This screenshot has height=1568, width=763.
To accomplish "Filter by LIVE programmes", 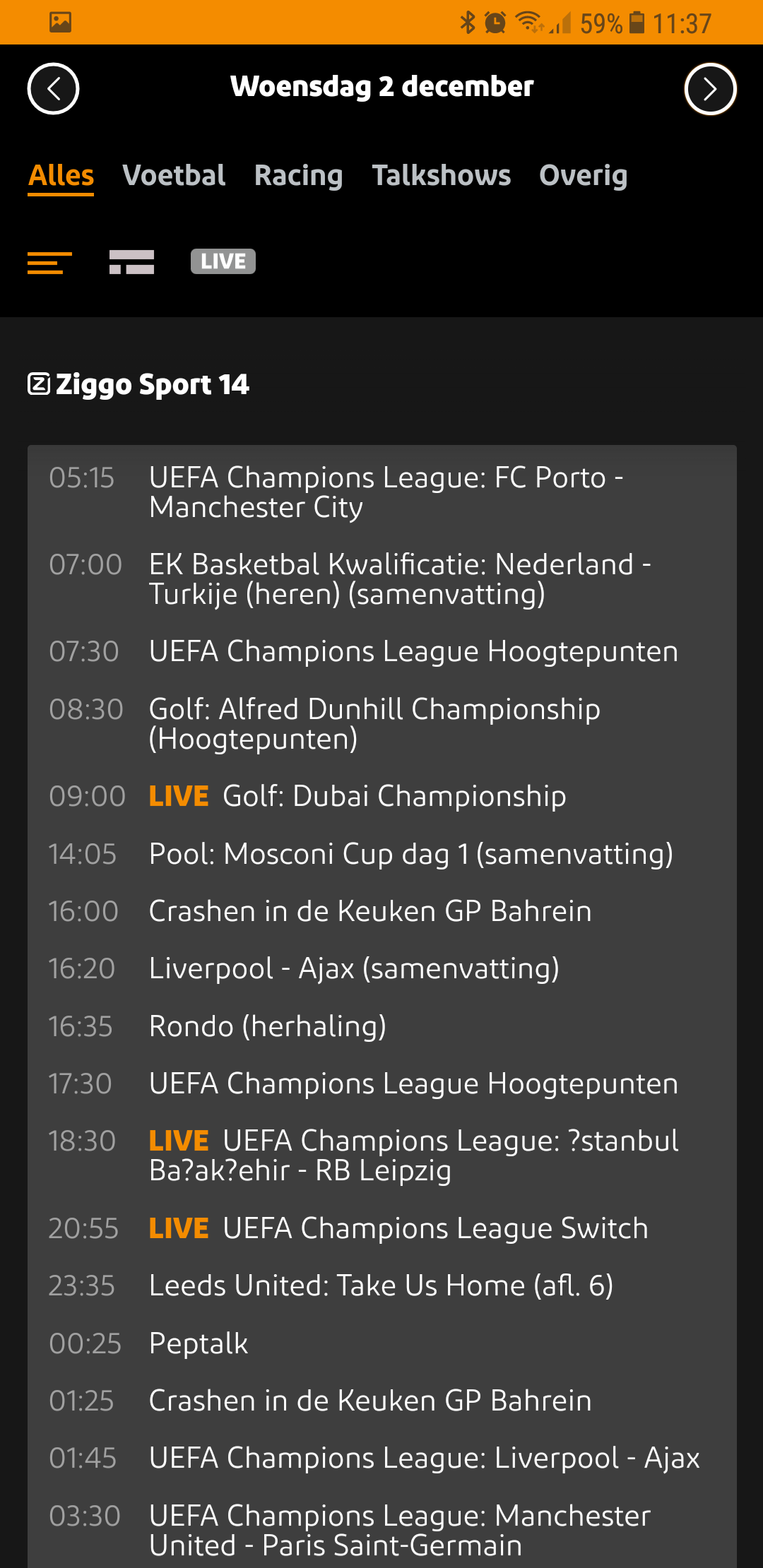I will [223, 261].
